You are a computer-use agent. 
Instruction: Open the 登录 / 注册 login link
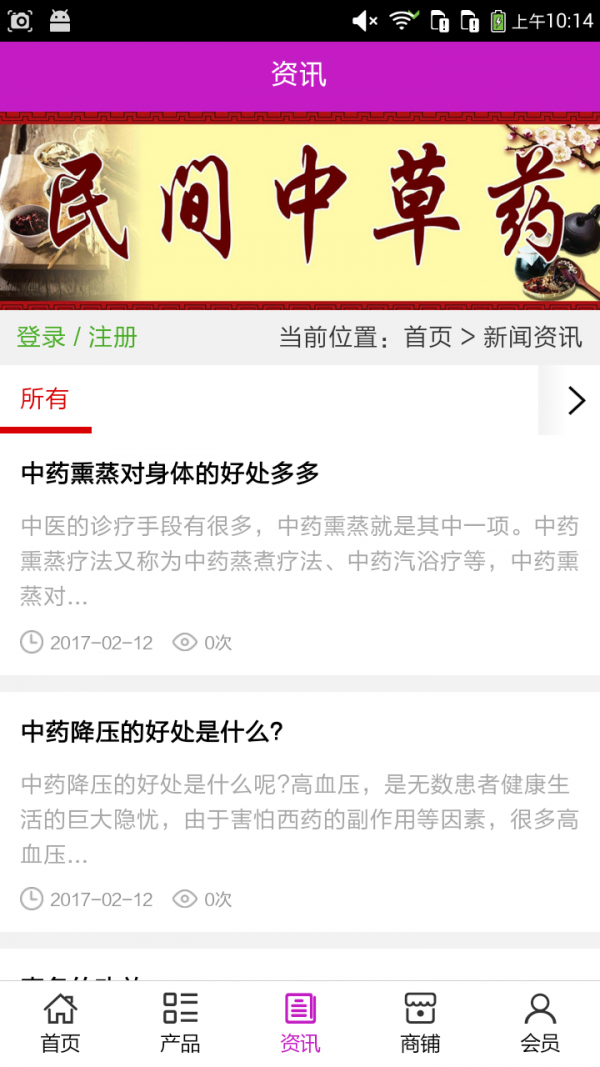77,337
